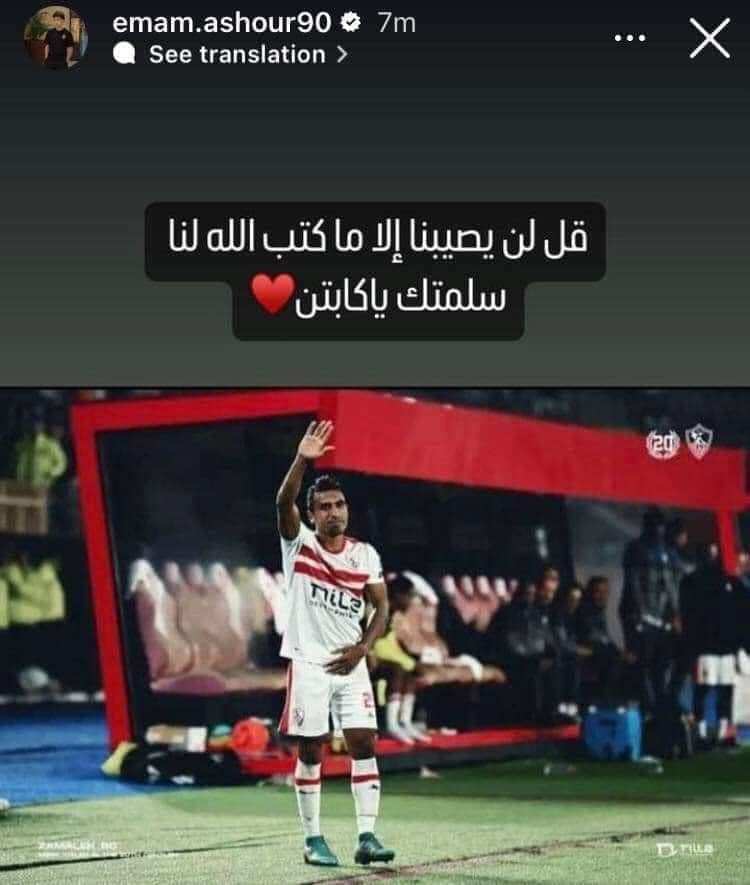Close the story viewer
This screenshot has width=750, height=885.
710,38
